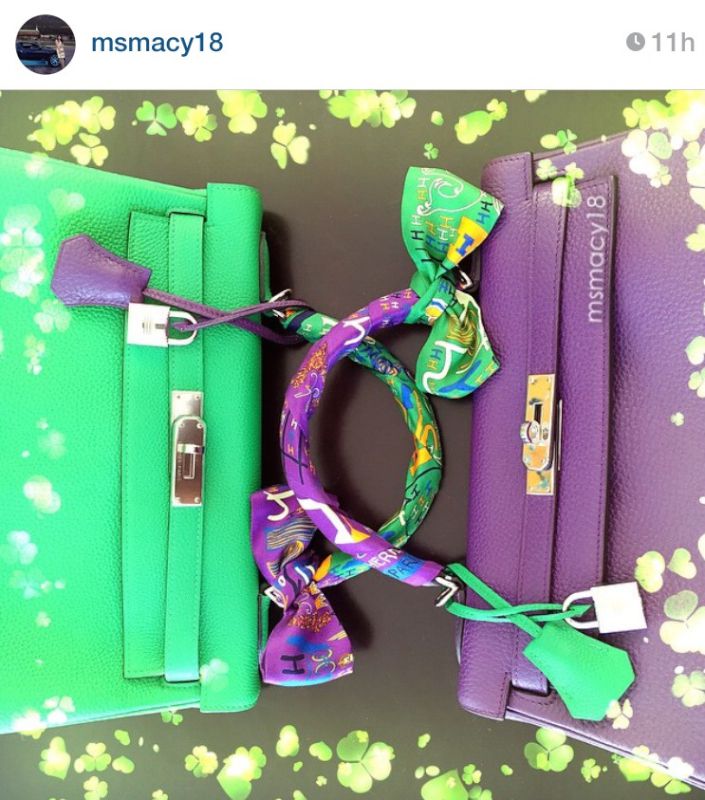
Task: Open msmacy18's profile picture
Action: point(46,43)
